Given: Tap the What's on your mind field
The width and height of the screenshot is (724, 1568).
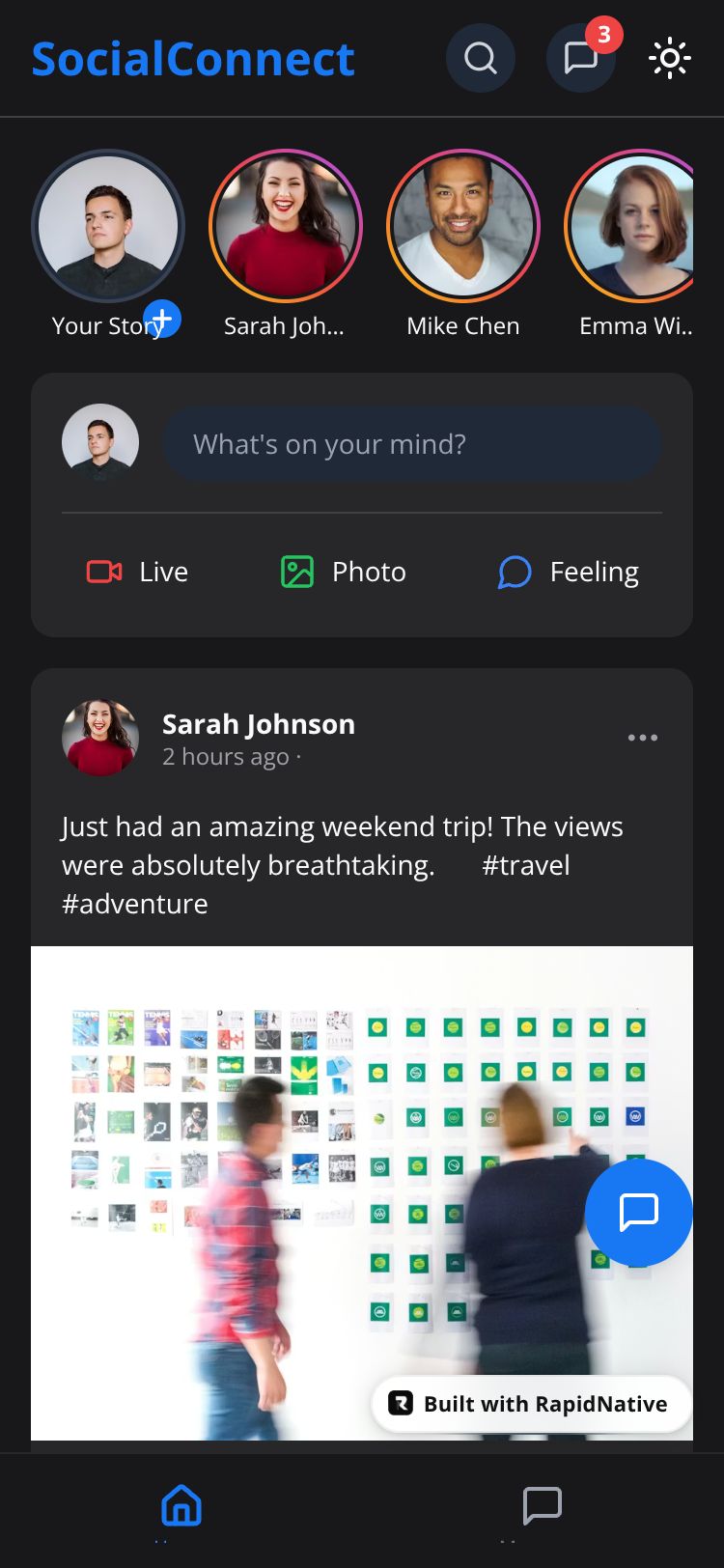Looking at the screenshot, I should coord(411,444).
